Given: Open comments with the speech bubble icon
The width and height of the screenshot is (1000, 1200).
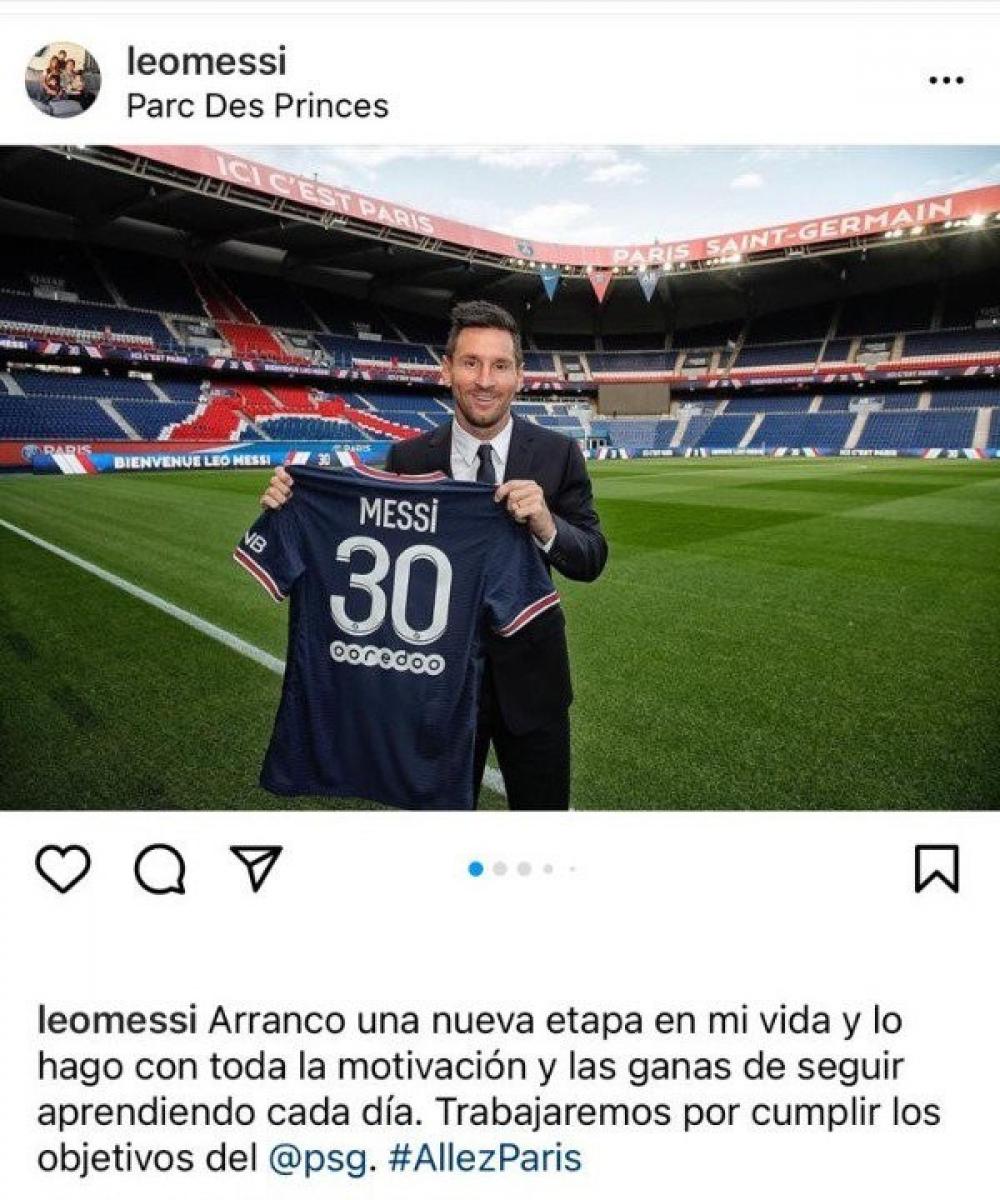Looking at the screenshot, I should click(160, 869).
